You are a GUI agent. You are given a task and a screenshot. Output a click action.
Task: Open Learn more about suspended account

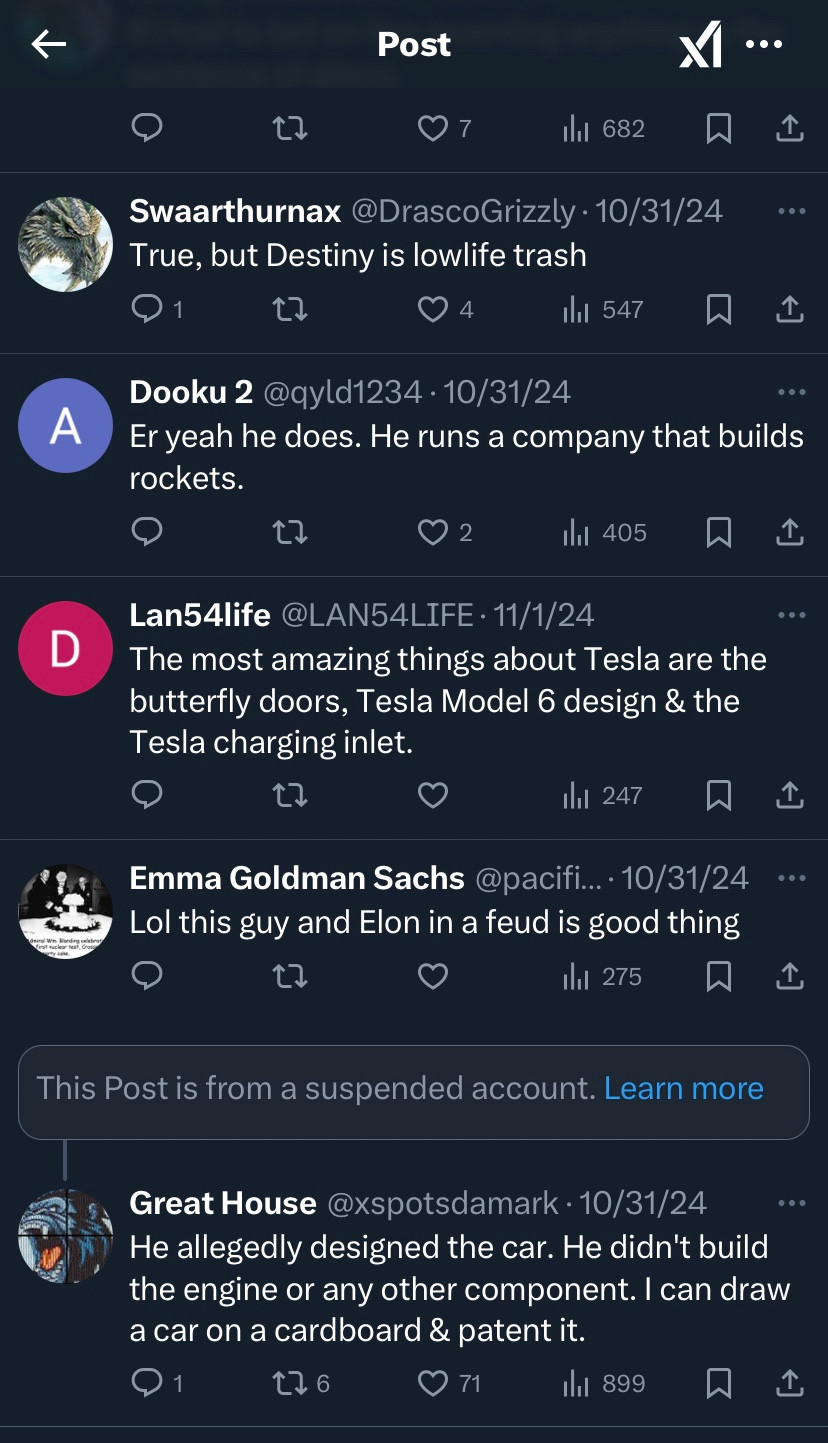pyautogui.click(x=684, y=1089)
